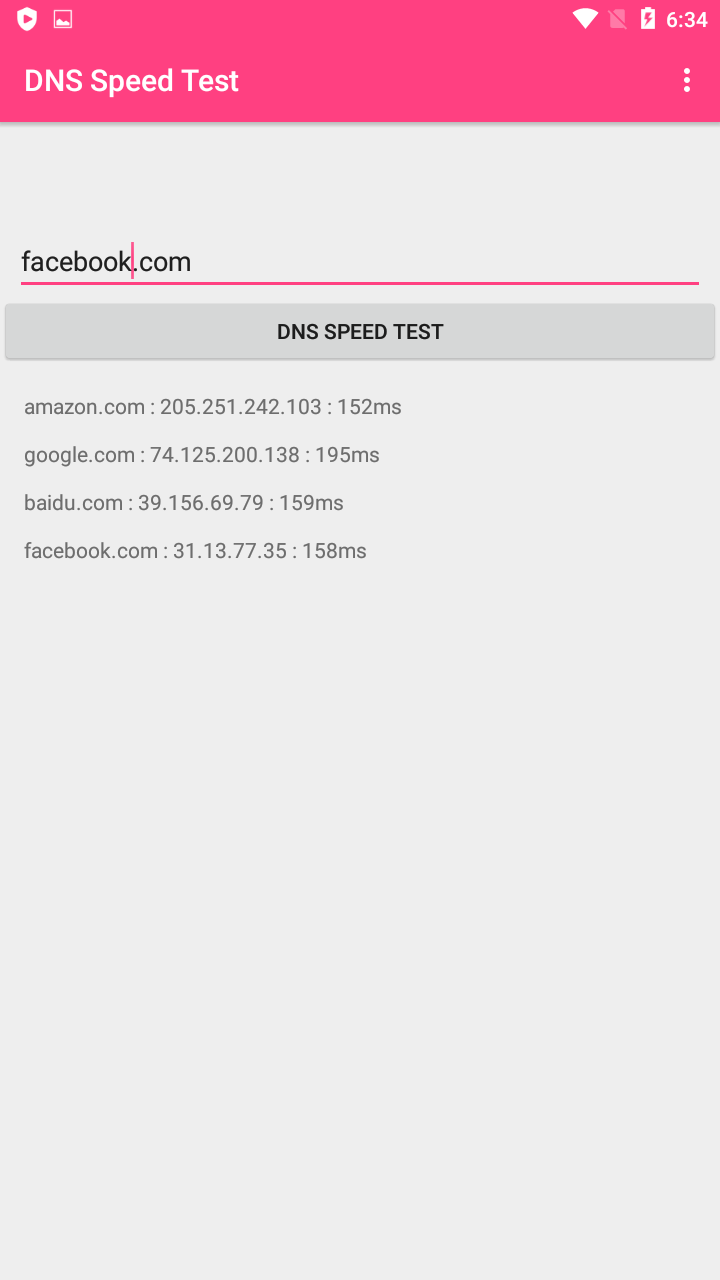Select the google.com result entry

click(x=201, y=454)
